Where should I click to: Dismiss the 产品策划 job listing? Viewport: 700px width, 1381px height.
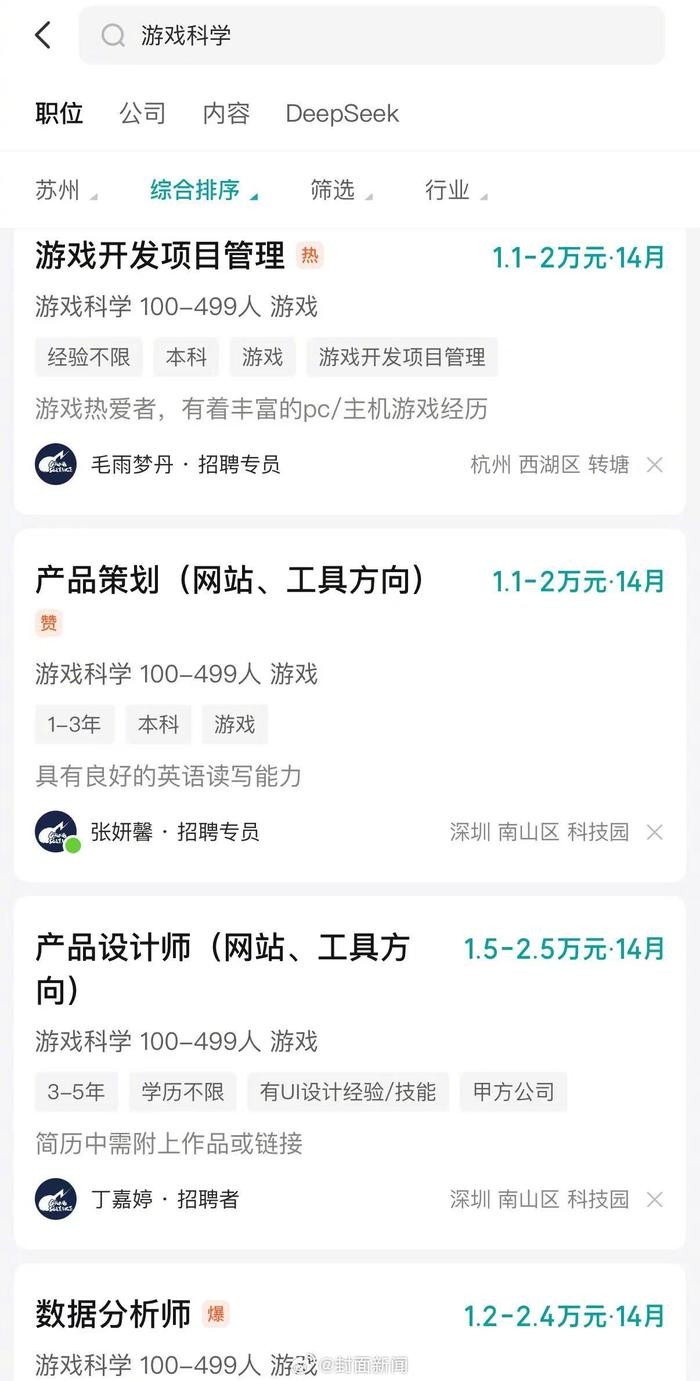654,832
